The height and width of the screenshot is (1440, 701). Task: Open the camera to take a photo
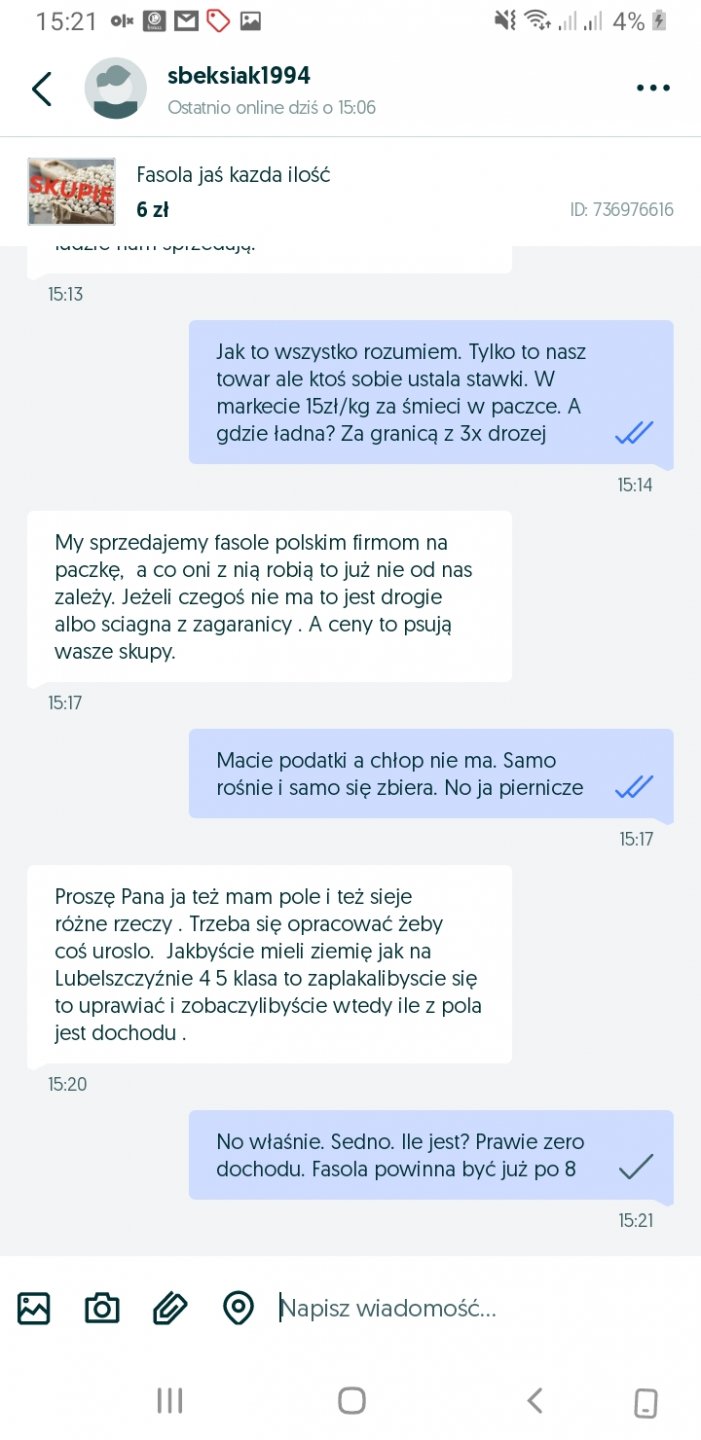coord(102,1307)
